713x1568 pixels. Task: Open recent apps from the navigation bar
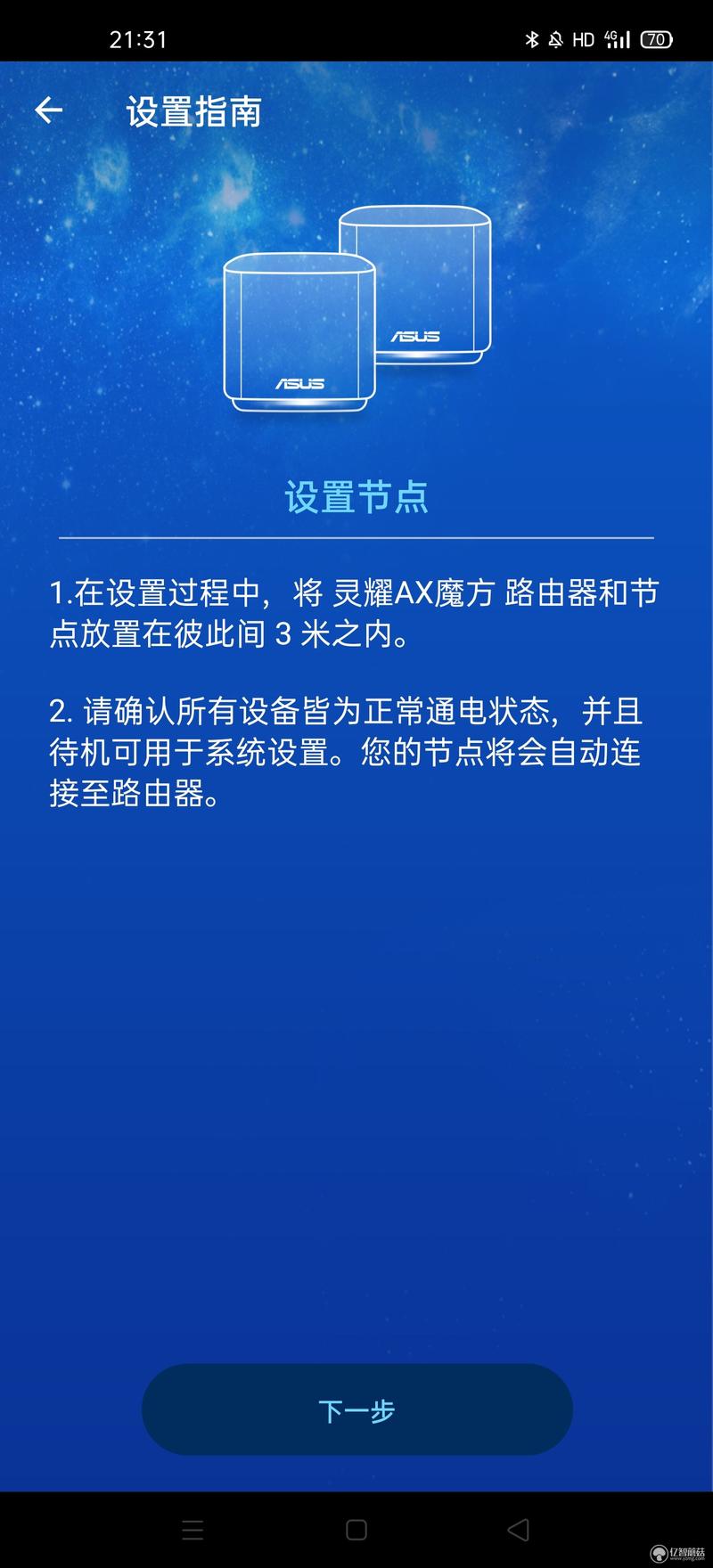[x=193, y=1531]
